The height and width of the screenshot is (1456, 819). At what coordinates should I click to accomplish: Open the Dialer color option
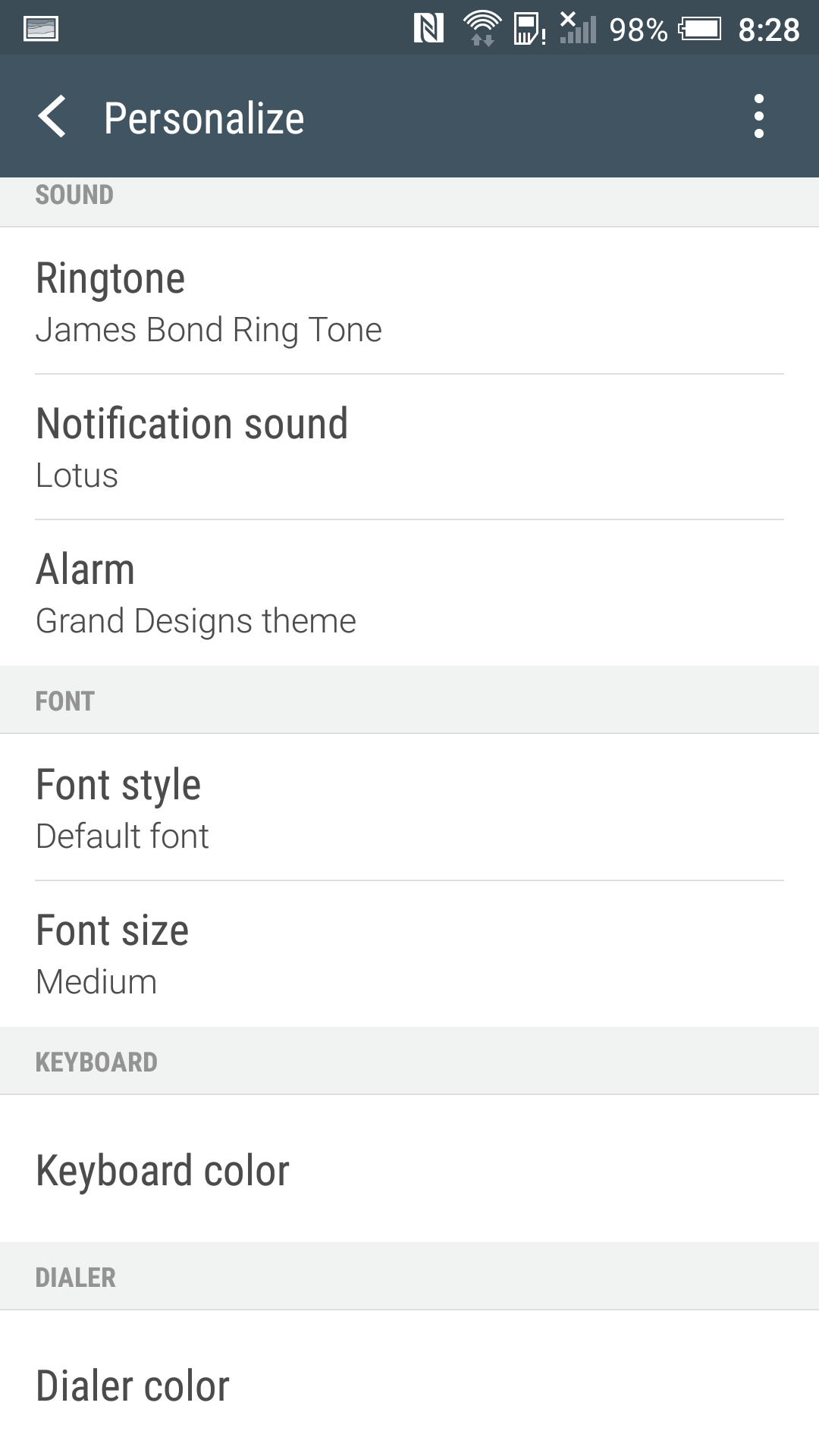409,1384
